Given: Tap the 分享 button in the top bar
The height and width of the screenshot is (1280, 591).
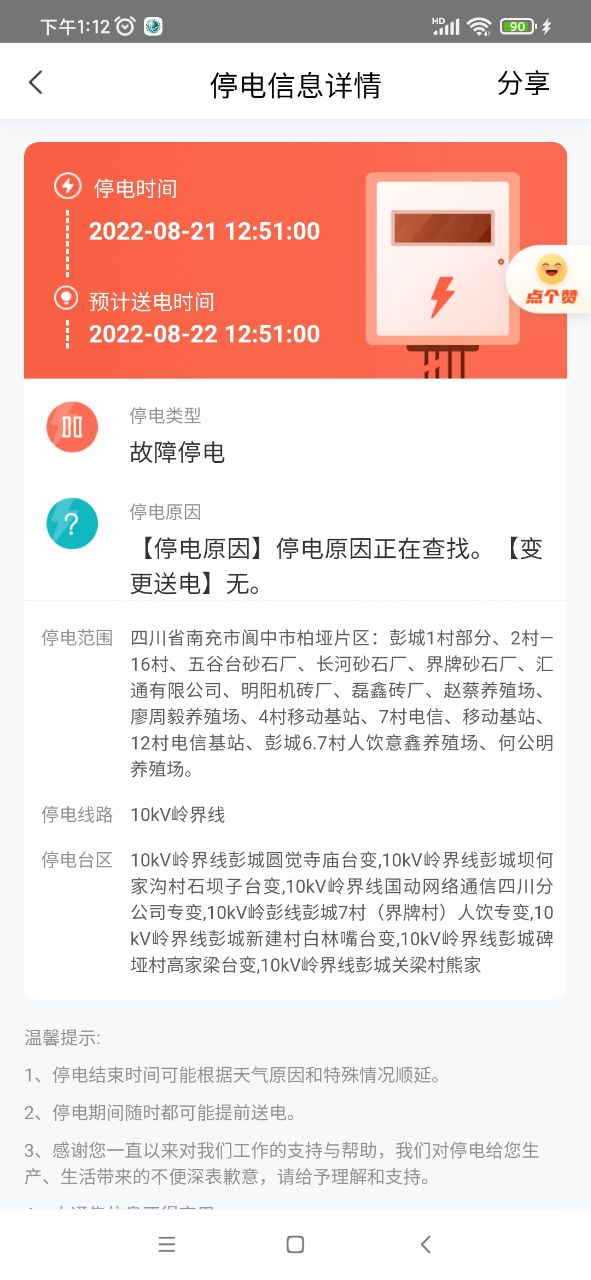Looking at the screenshot, I should [524, 83].
